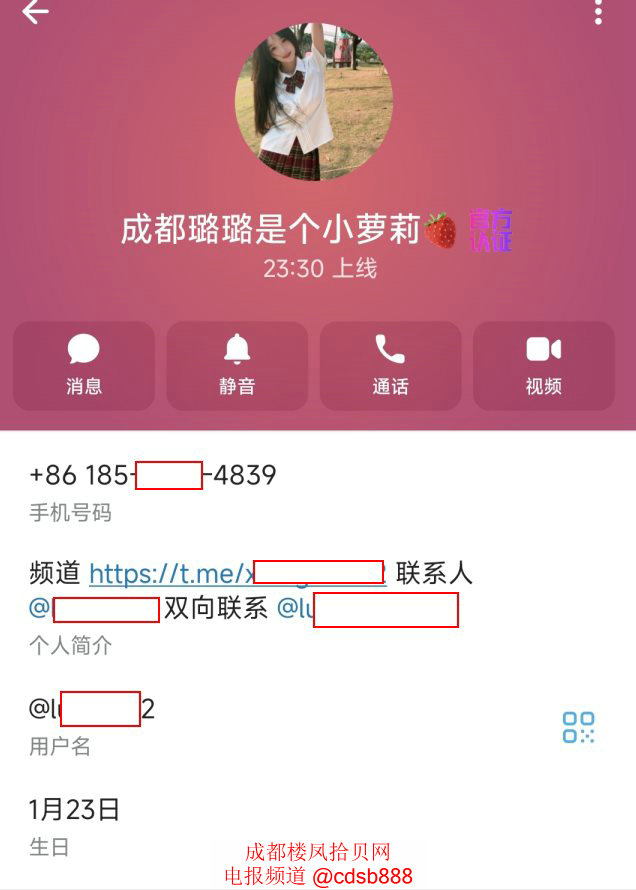Start a video call with 视频

543,365
